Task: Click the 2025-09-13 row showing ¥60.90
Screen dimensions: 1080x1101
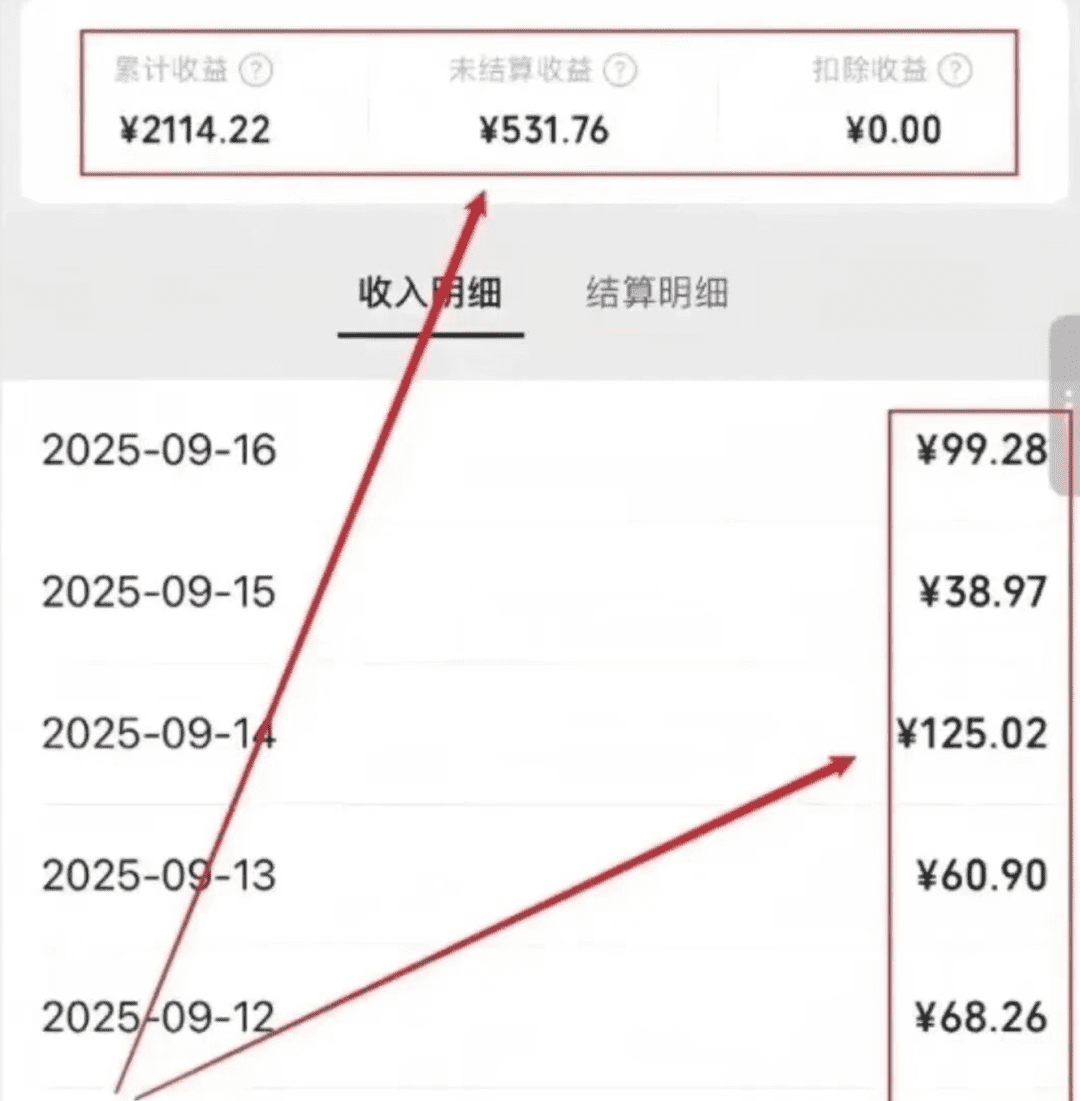Action: coord(540,875)
